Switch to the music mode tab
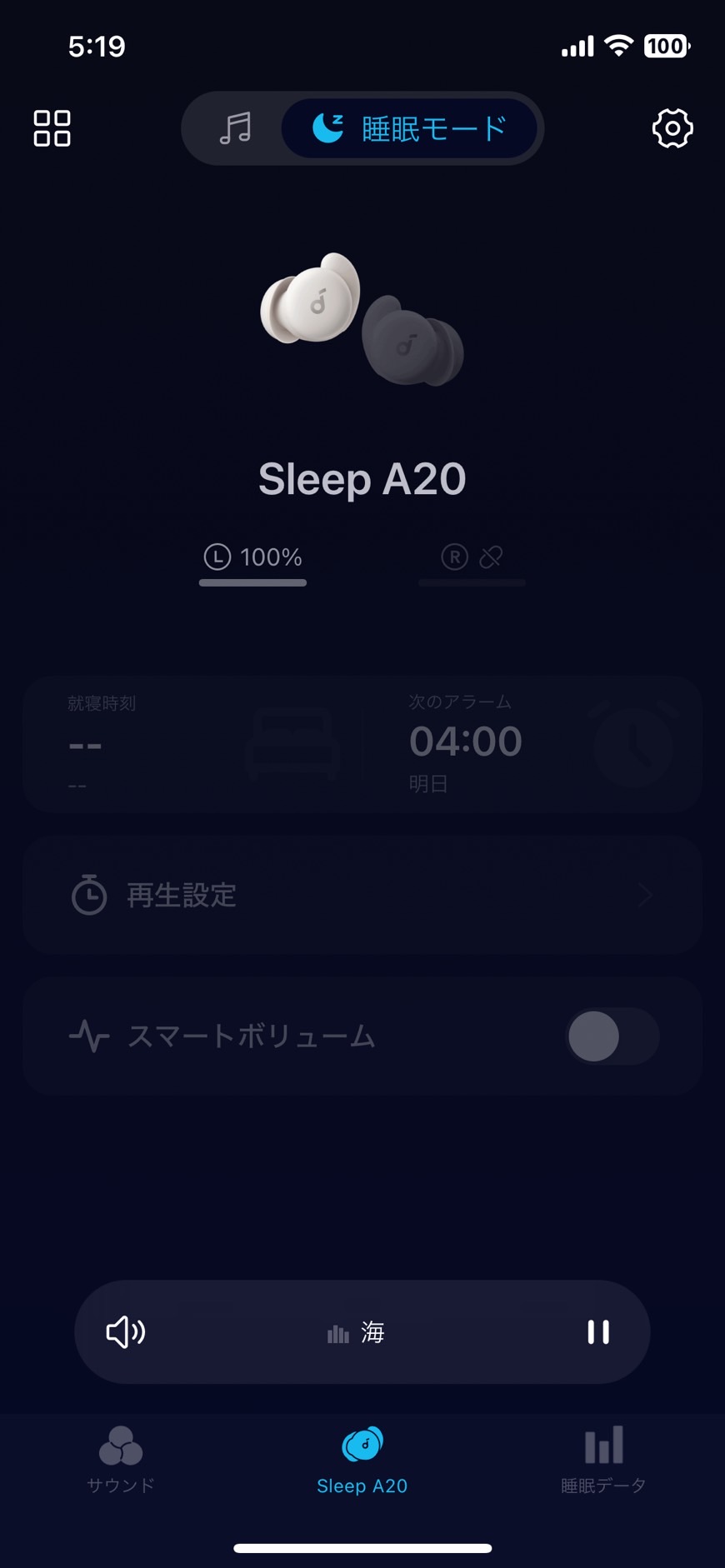Viewport: 725px width, 1568px height. tap(235, 128)
